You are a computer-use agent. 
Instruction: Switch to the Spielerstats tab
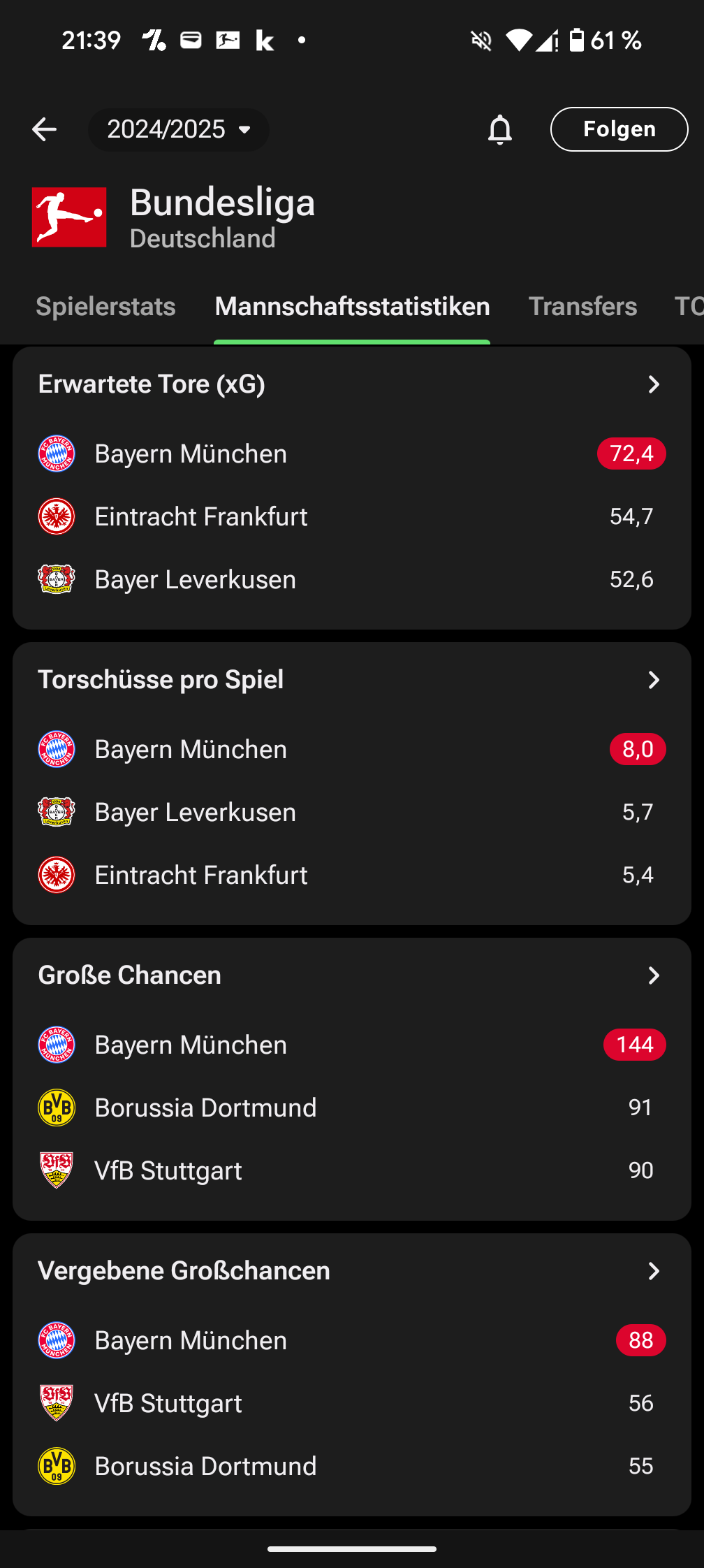pyautogui.click(x=105, y=306)
